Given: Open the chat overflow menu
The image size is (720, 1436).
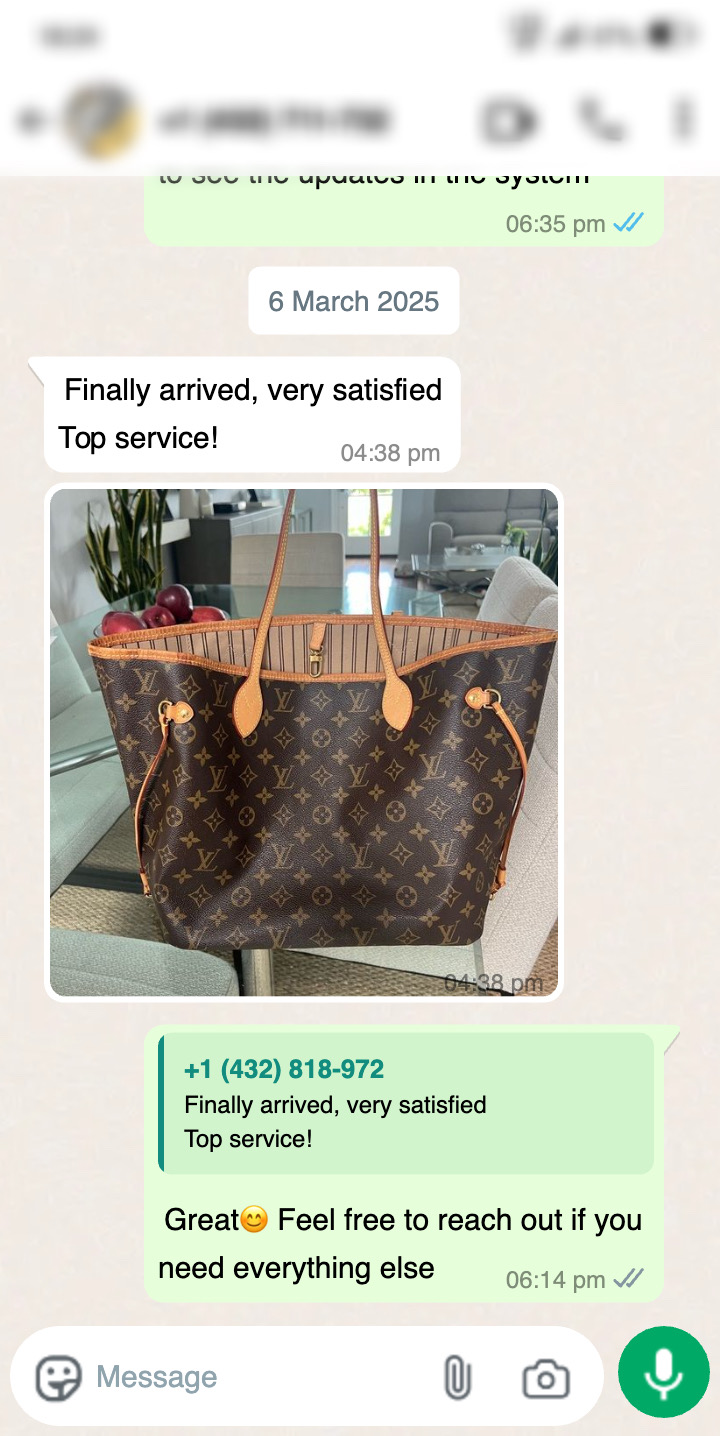Looking at the screenshot, I should 684,121.
